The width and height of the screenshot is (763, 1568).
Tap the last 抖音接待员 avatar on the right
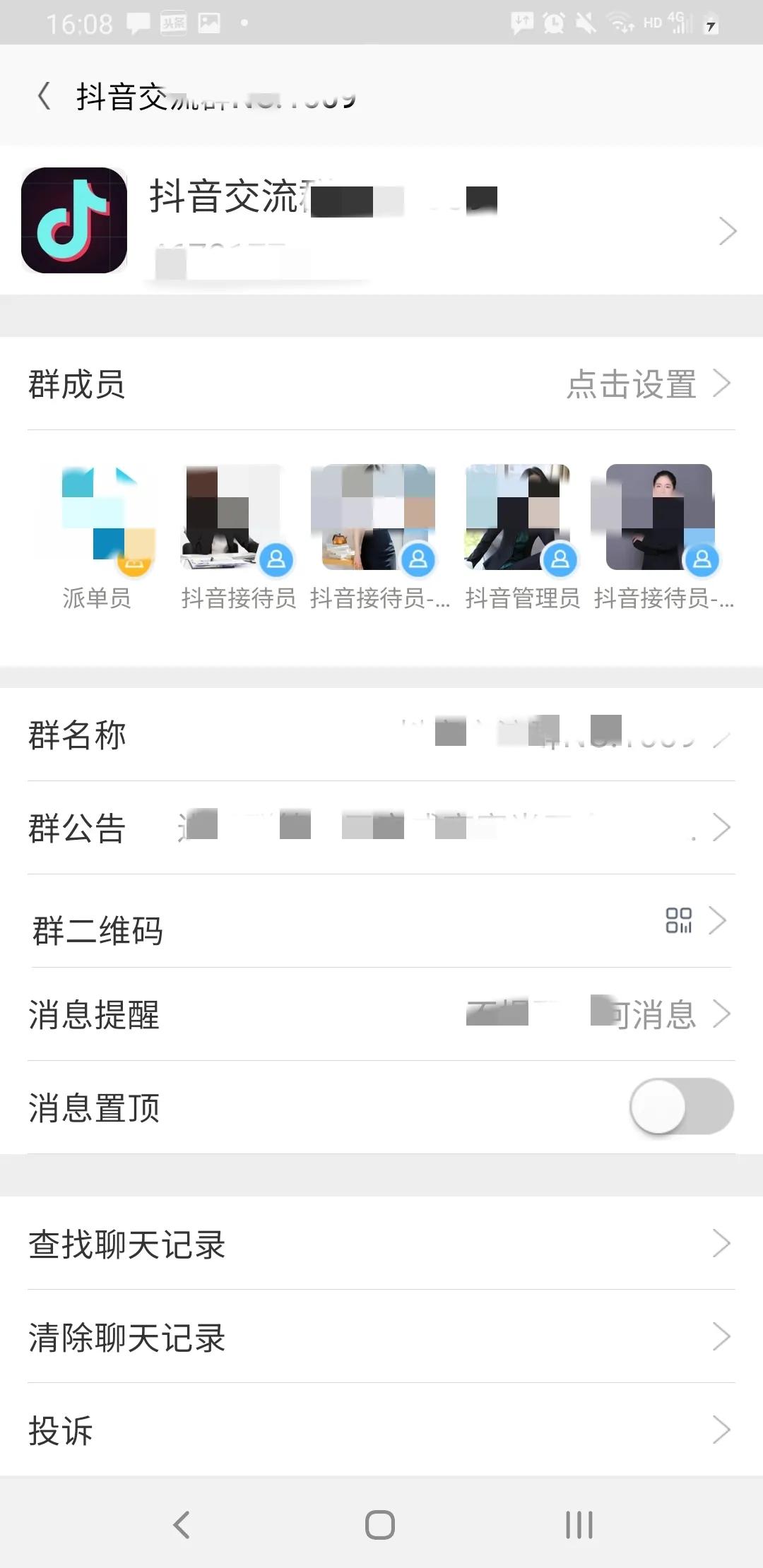[x=658, y=519]
